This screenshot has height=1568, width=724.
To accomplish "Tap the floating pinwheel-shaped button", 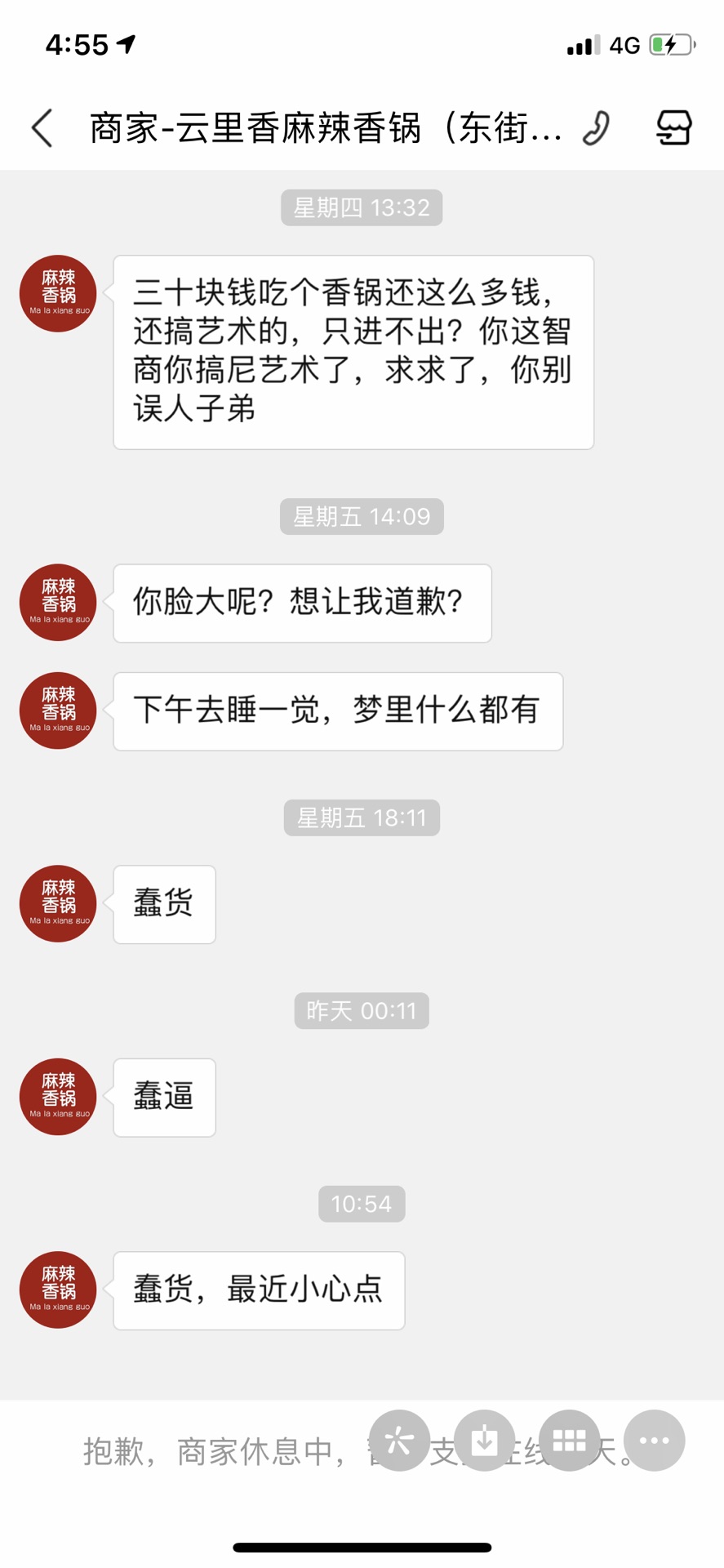I will point(399,1441).
